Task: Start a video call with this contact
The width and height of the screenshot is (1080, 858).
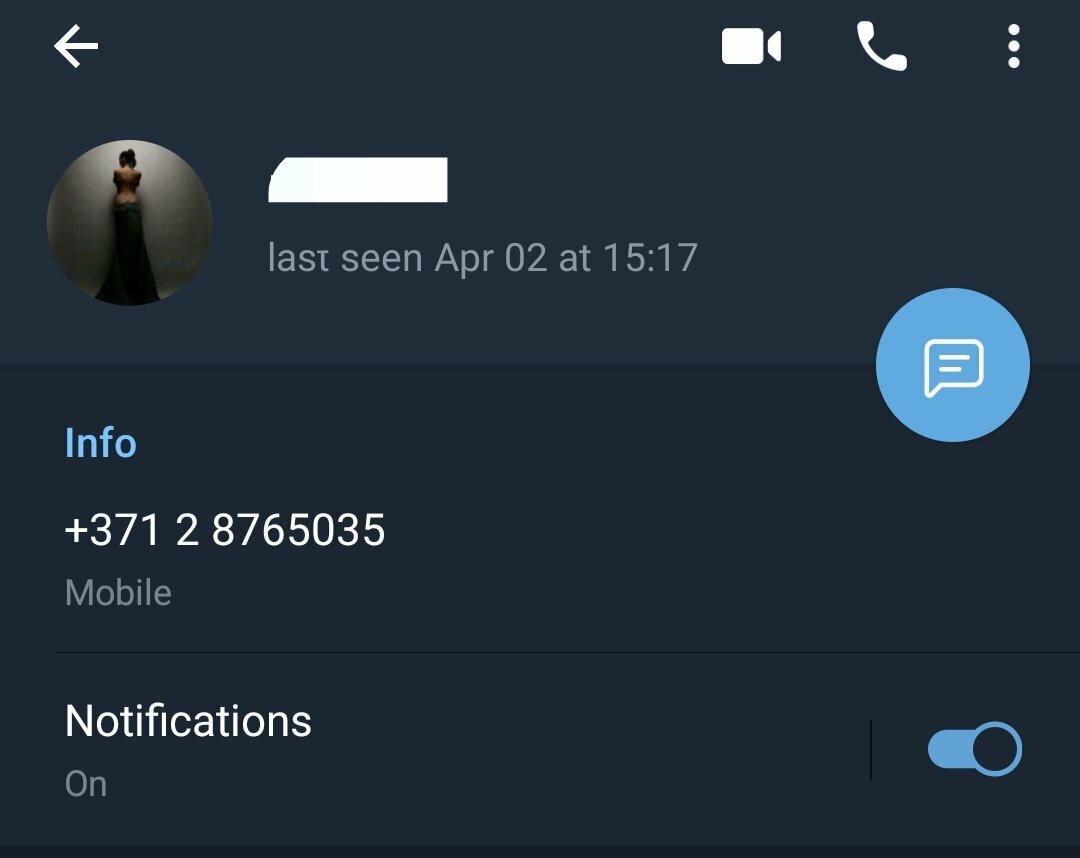Action: click(751, 47)
